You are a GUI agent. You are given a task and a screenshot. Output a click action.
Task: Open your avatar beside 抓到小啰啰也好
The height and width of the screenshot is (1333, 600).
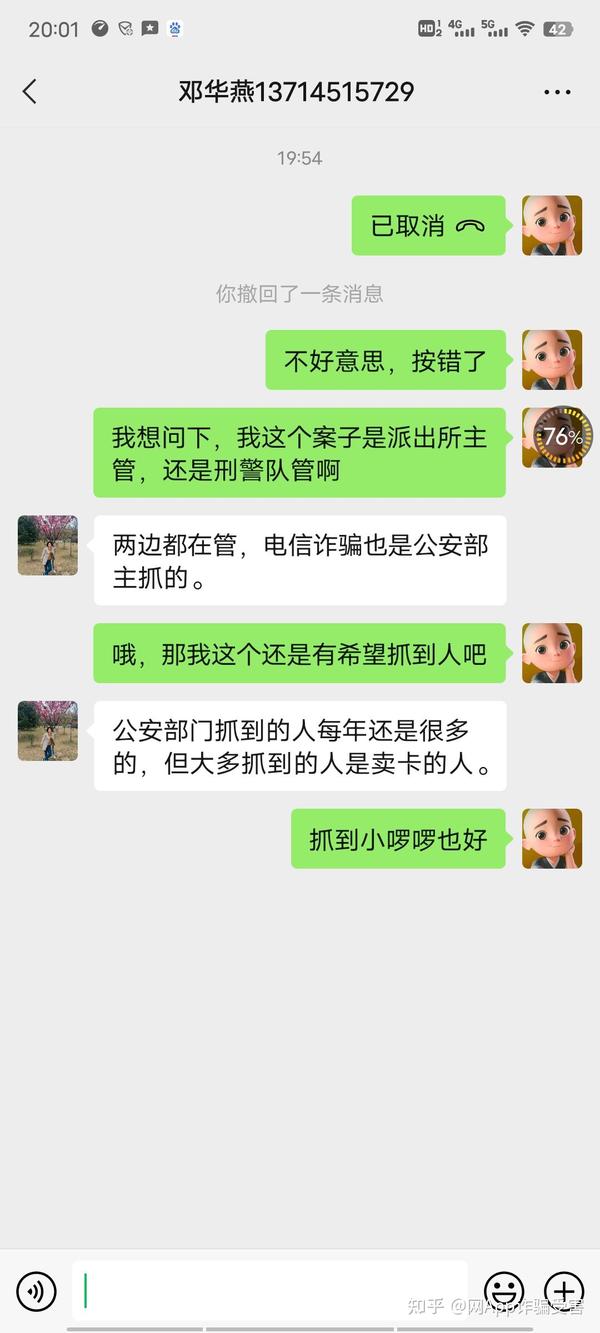pos(552,839)
